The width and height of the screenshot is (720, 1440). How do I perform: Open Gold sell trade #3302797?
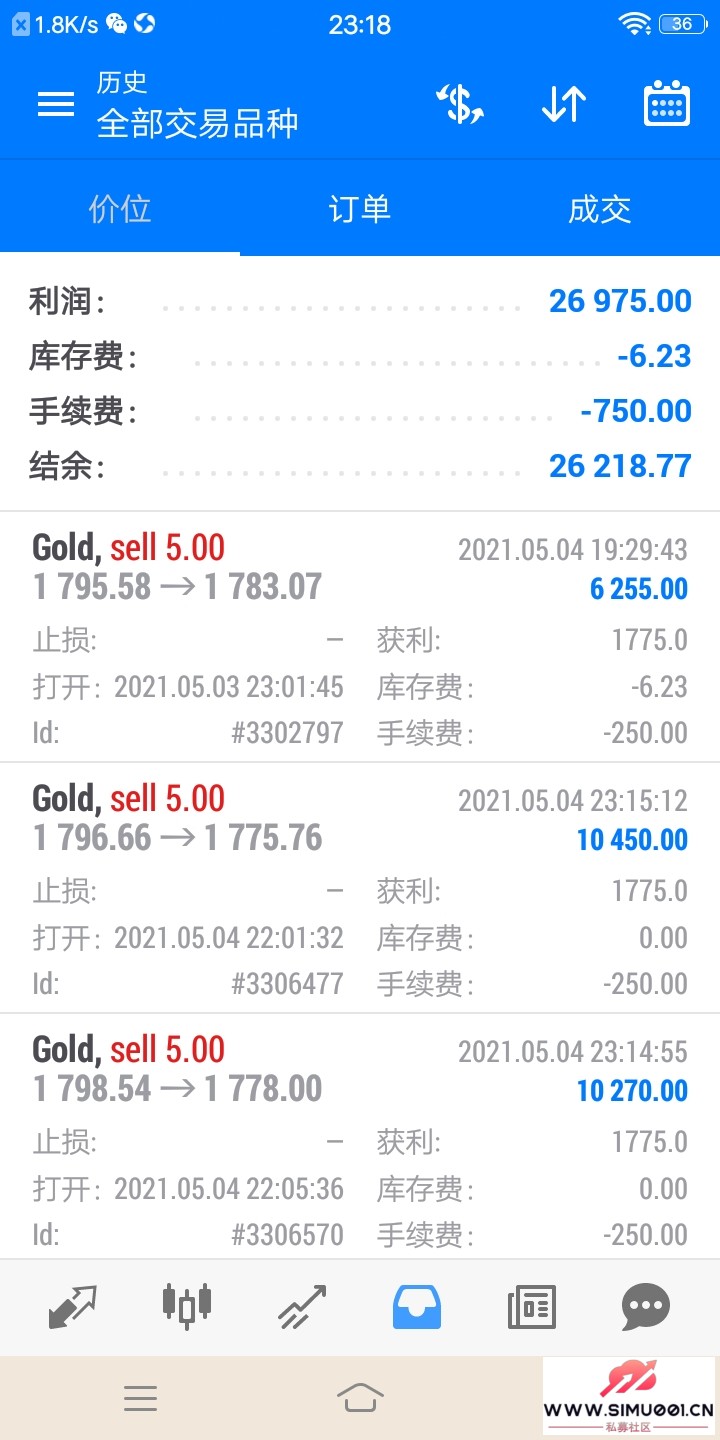click(x=360, y=638)
